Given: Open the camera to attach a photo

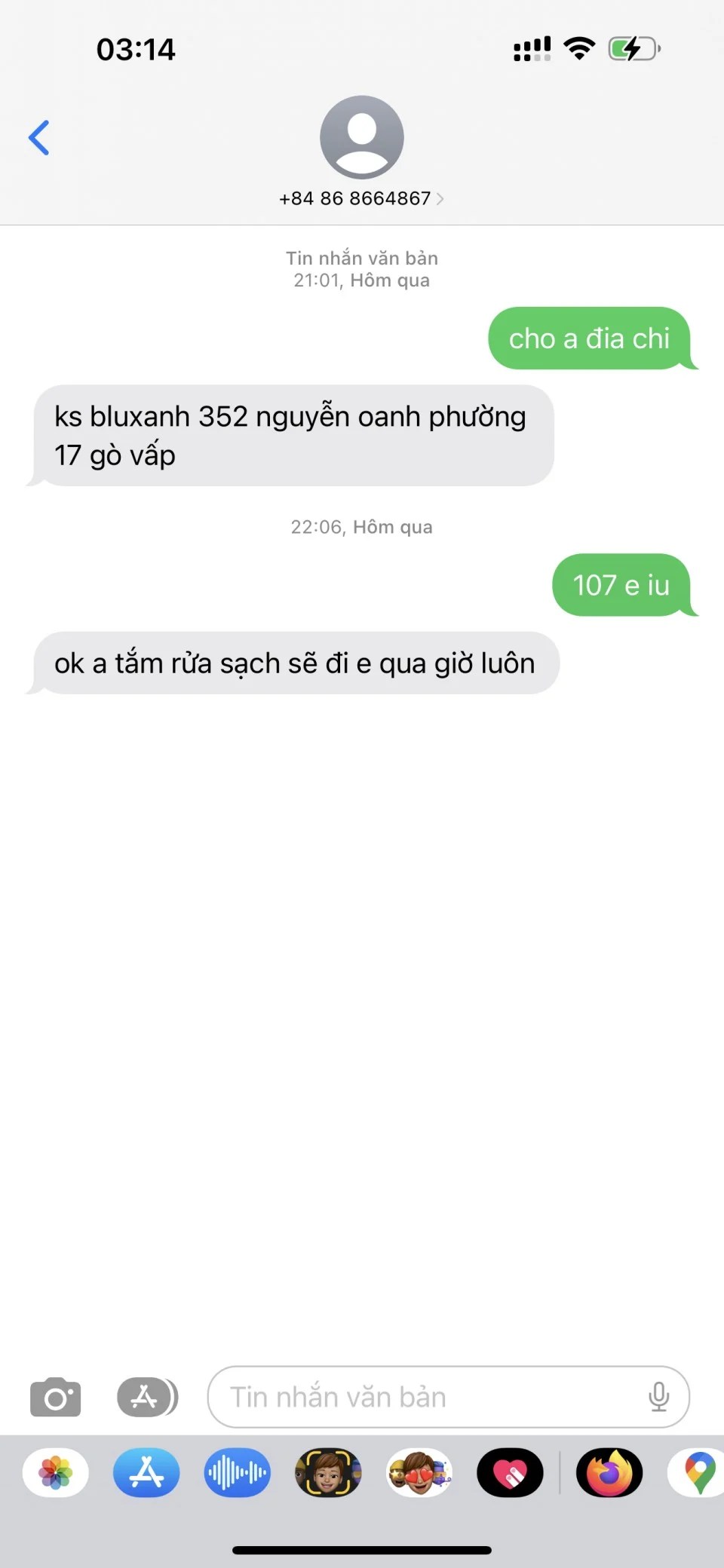Looking at the screenshot, I should (x=55, y=1398).
